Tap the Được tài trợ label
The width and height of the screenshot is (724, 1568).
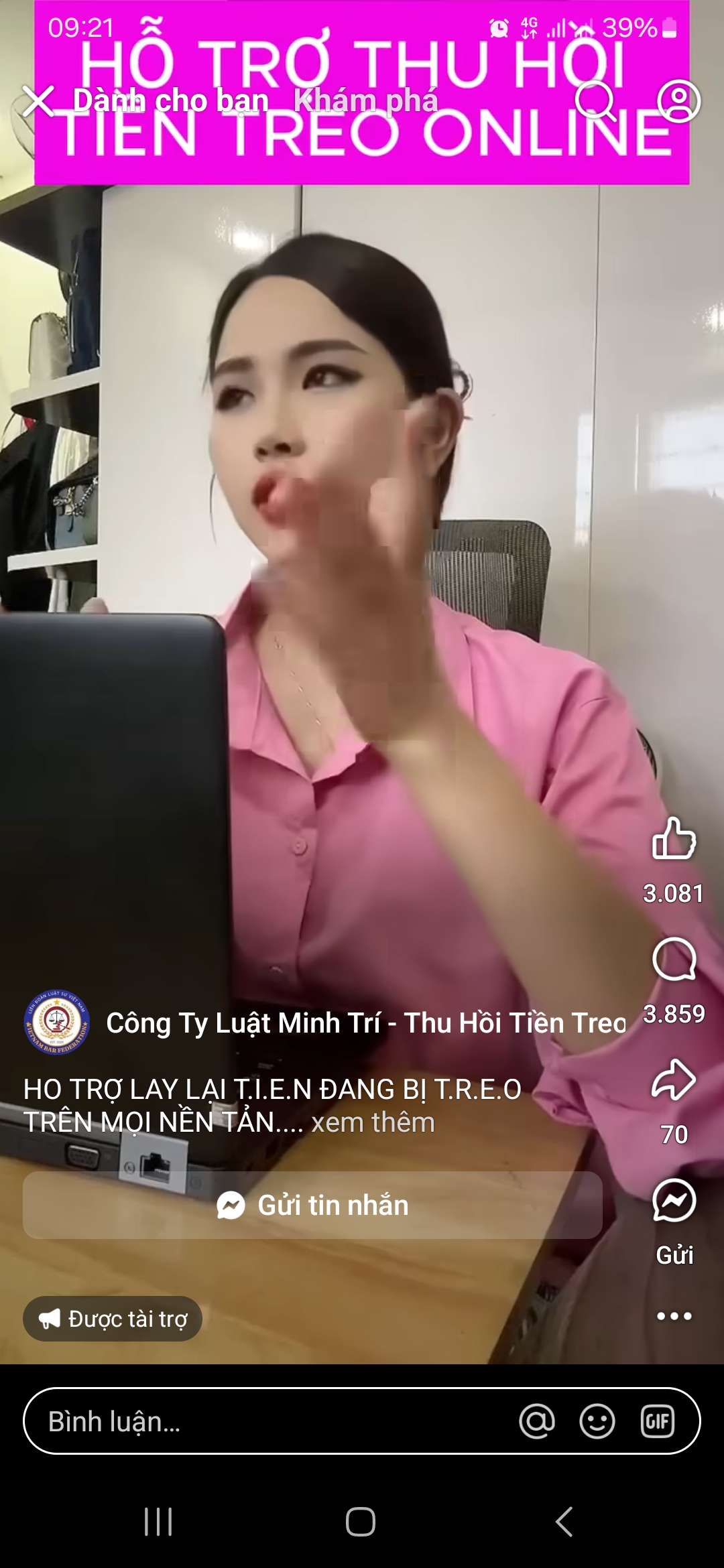tap(113, 1319)
